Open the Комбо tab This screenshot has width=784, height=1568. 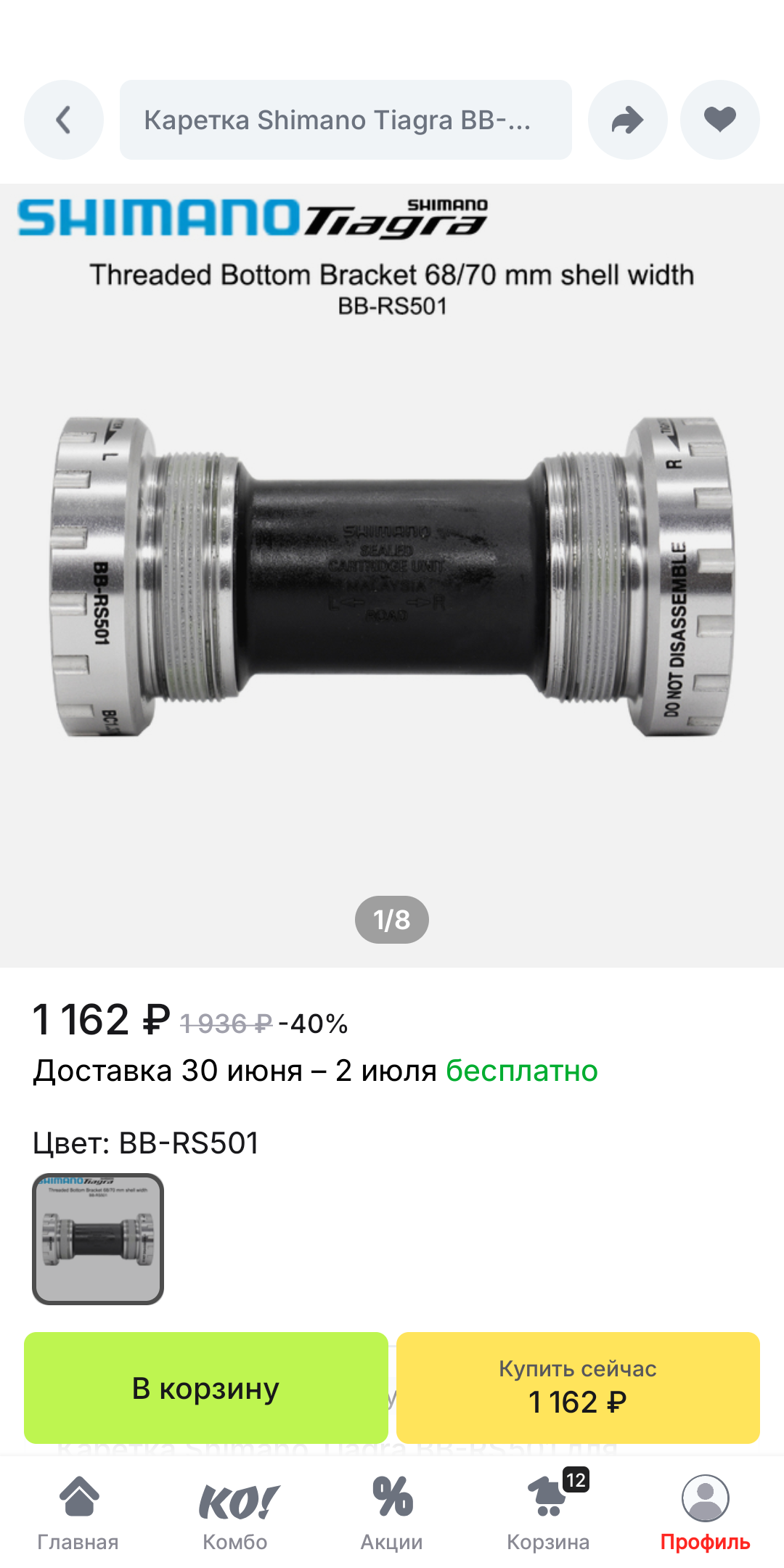[x=235, y=1513]
